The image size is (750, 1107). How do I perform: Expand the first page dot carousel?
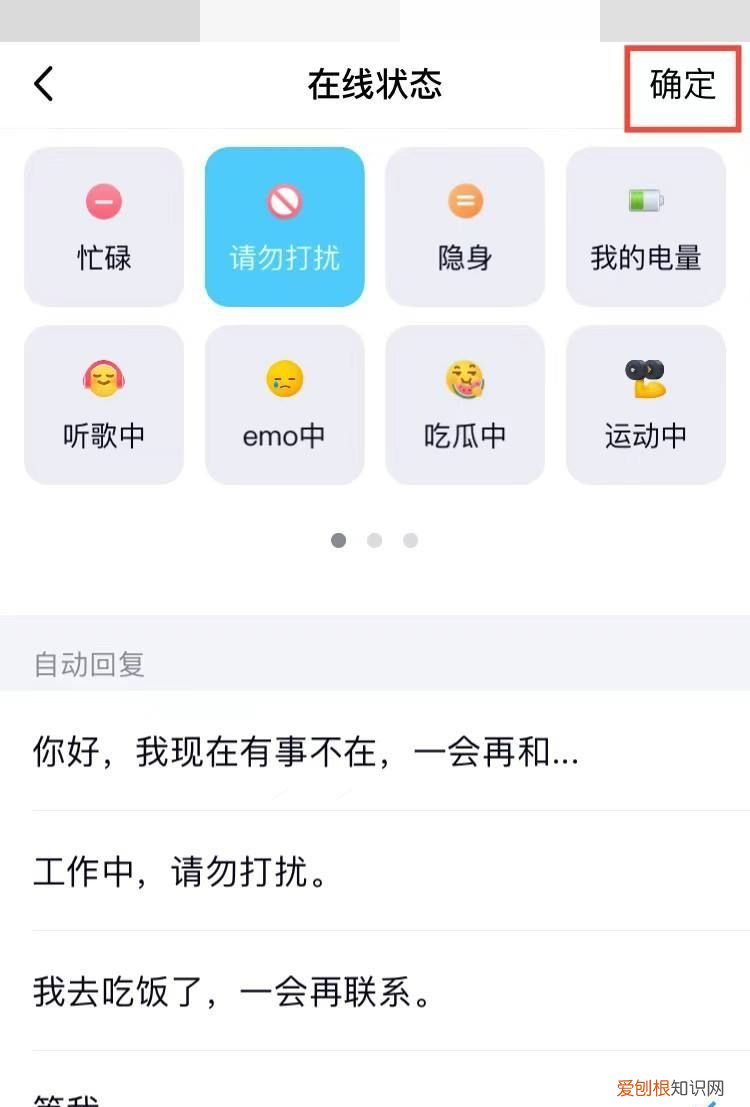click(x=339, y=540)
